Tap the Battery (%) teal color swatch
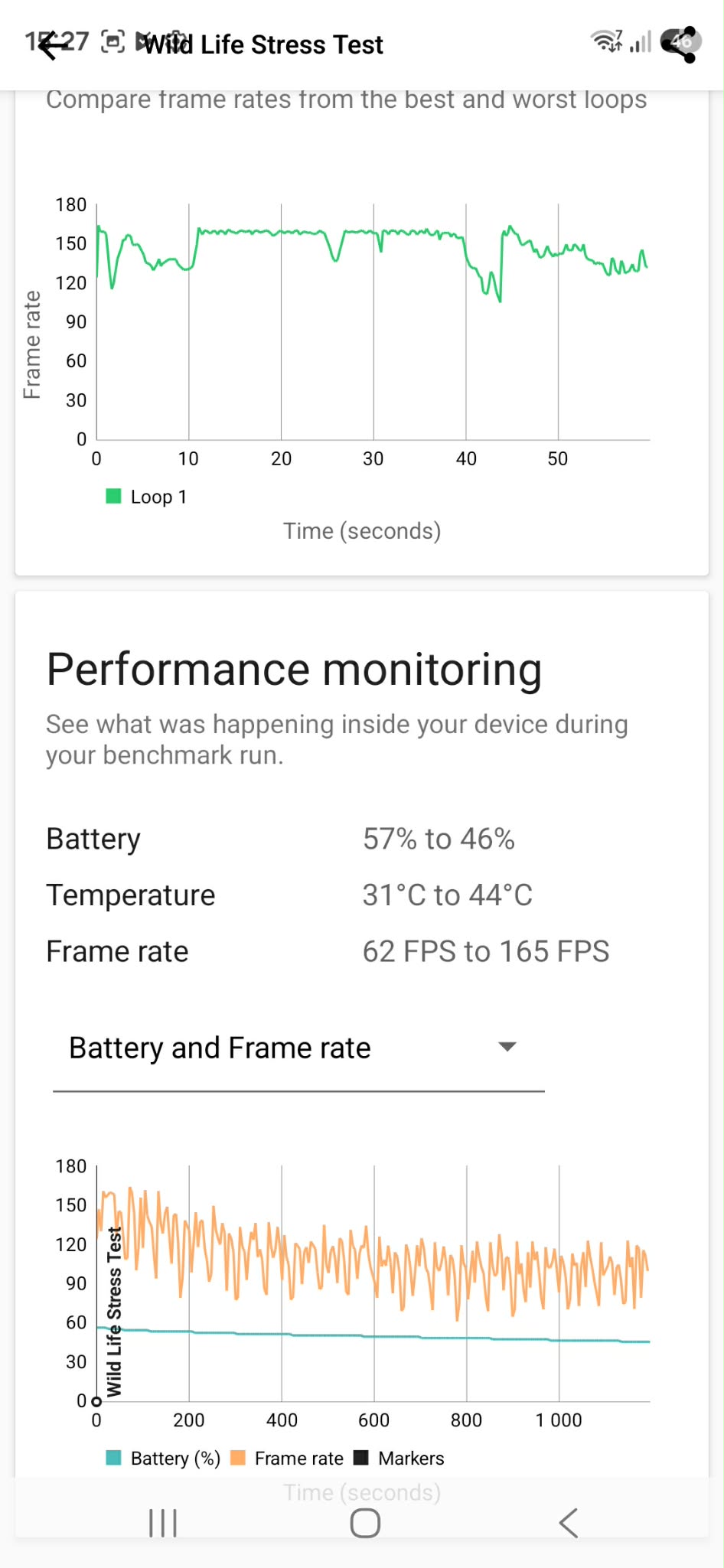This screenshot has width=724, height=1568. pos(113,1457)
